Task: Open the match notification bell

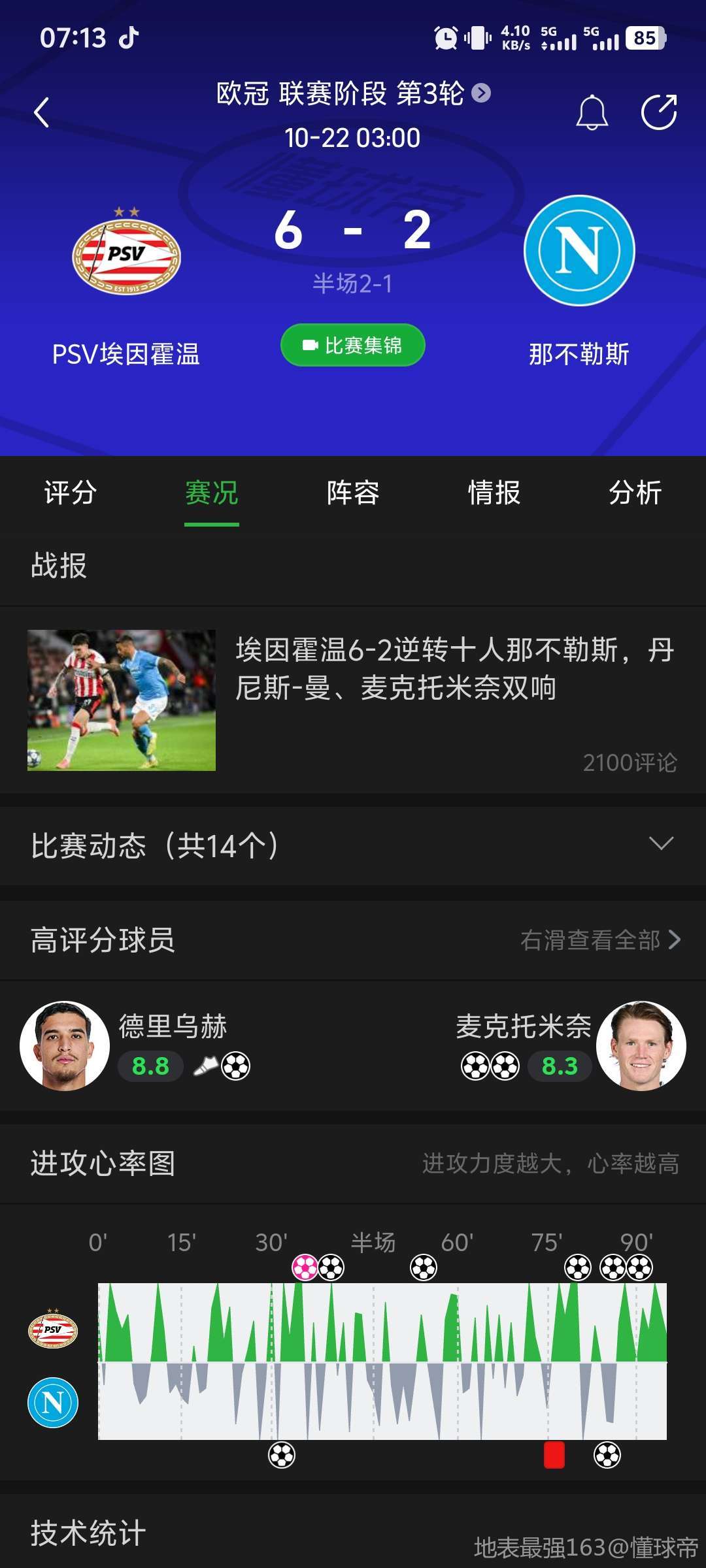Action: pos(592,112)
